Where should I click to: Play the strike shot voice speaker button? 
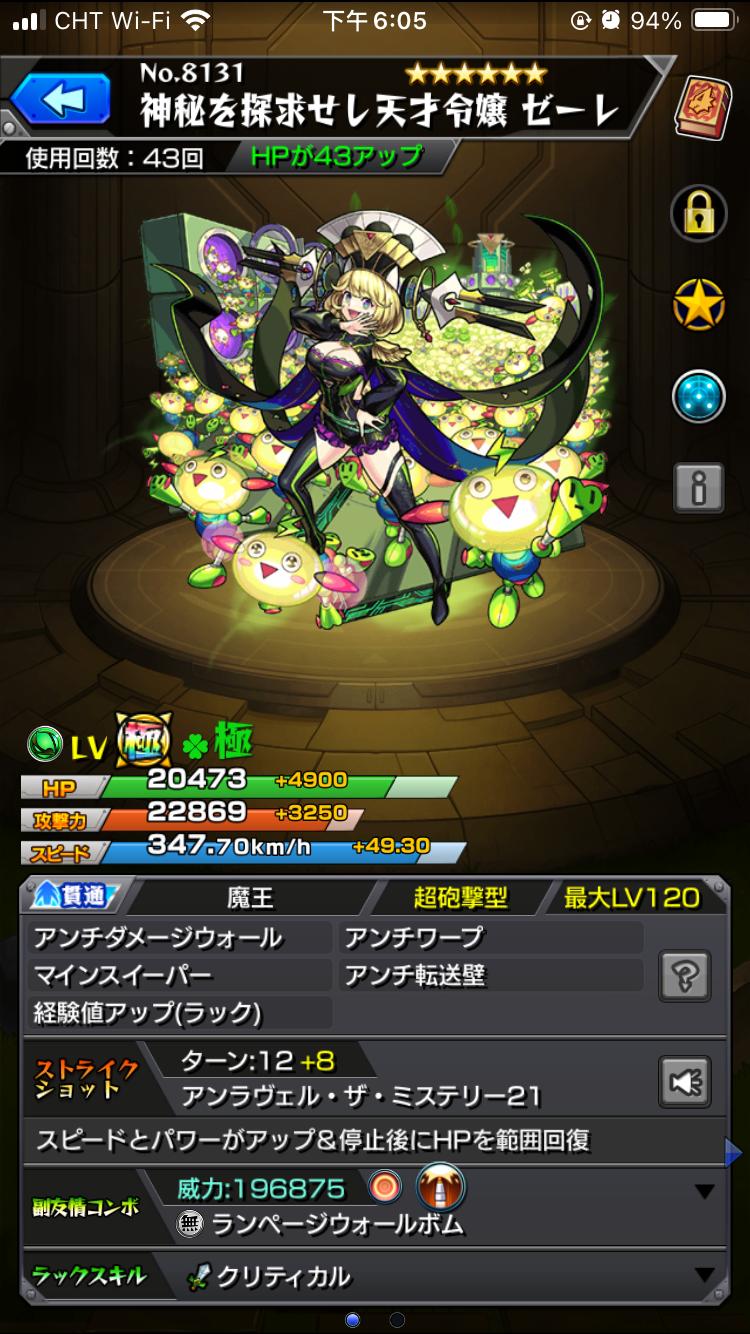[685, 1081]
